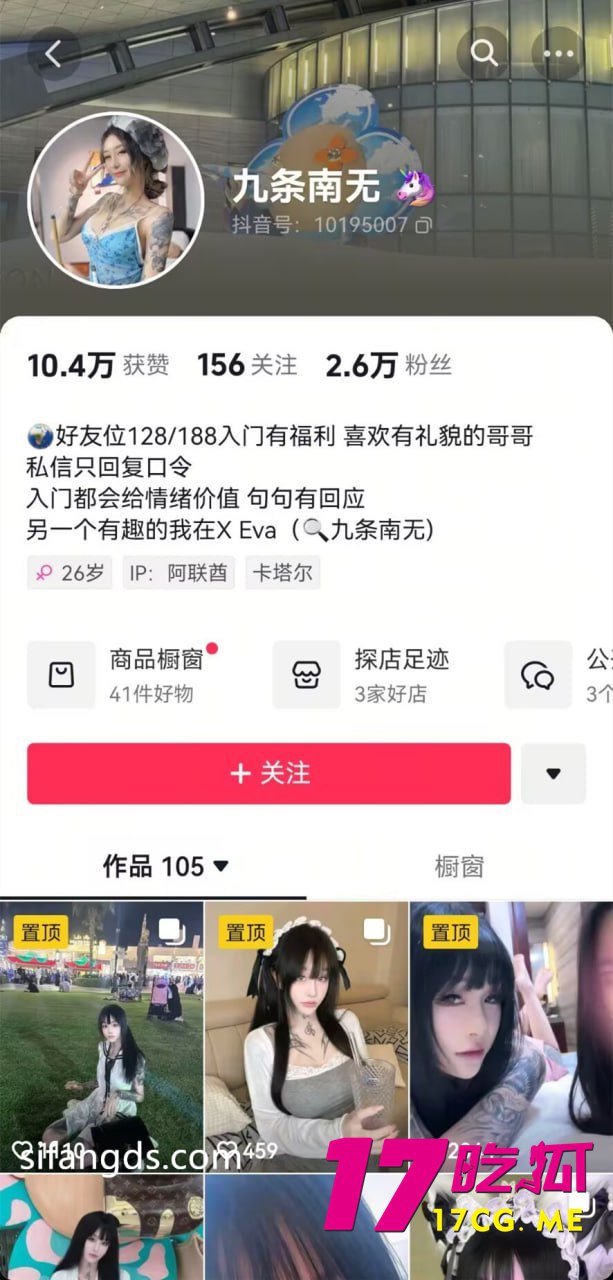Follow this user with the 关注 button
This screenshot has height=1280, width=613.
(269, 773)
